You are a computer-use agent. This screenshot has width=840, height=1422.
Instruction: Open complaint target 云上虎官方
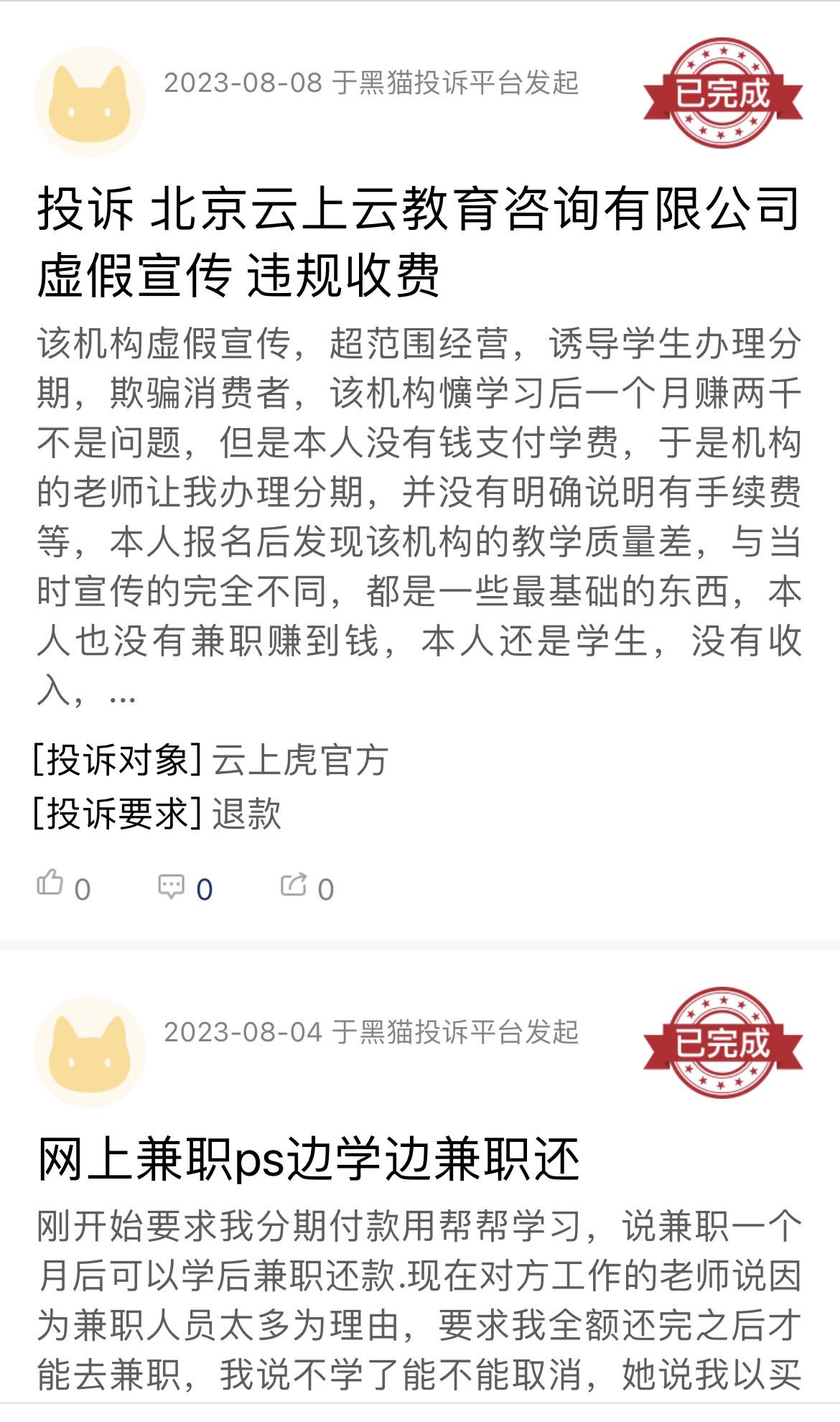(300, 760)
